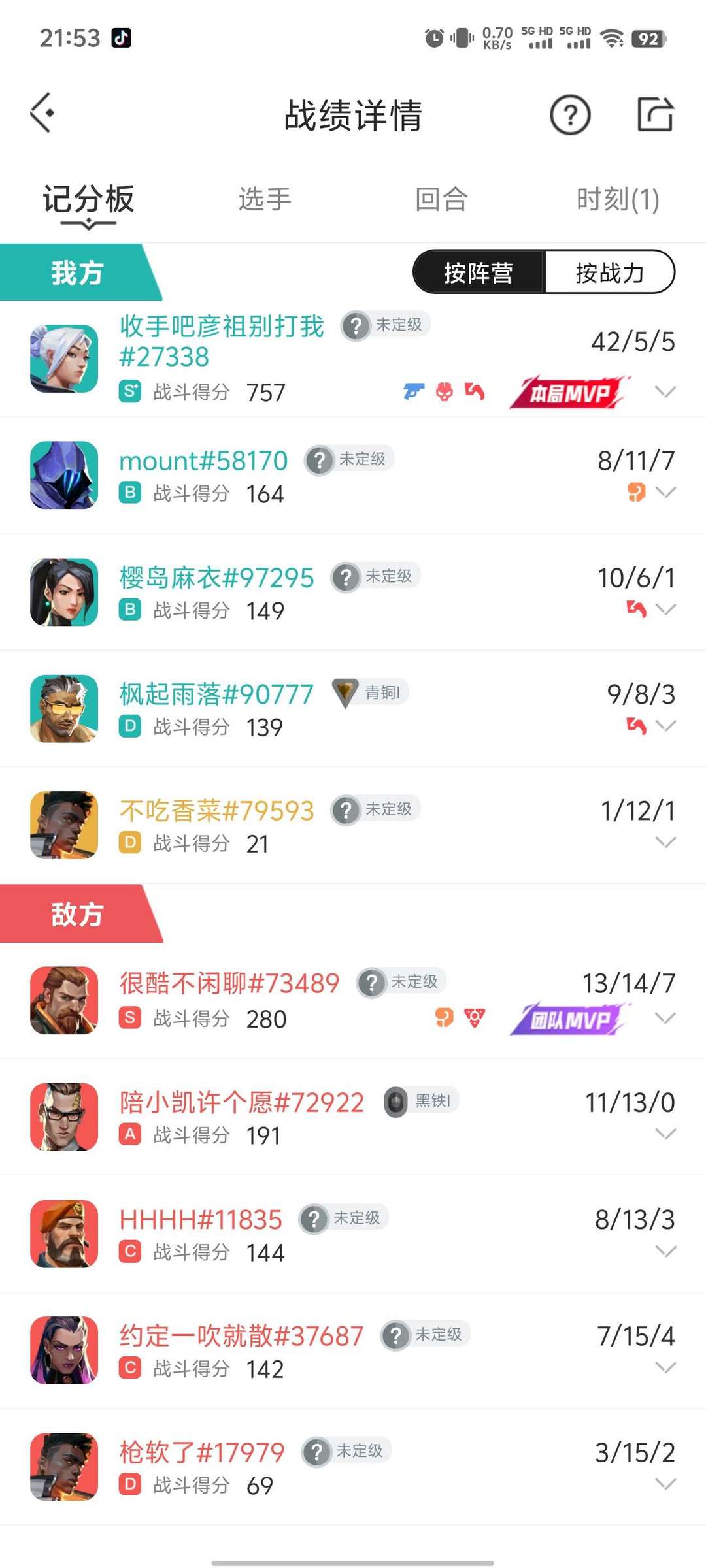Expand details for 约定一吹就散#37687
This screenshot has height=1568, width=706.
tap(665, 1367)
